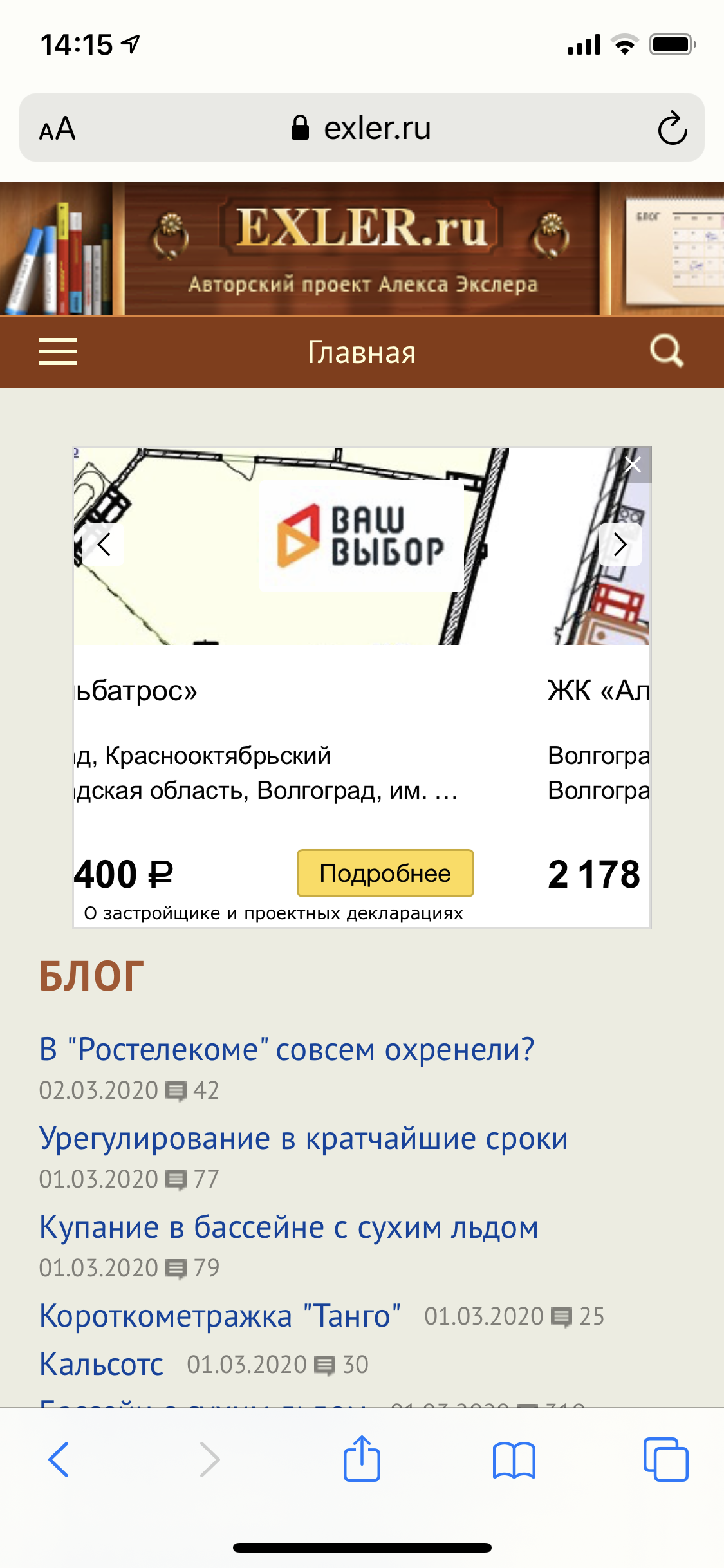724x1568 pixels.
Task: Share this page
Action: [x=362, y=1459]
